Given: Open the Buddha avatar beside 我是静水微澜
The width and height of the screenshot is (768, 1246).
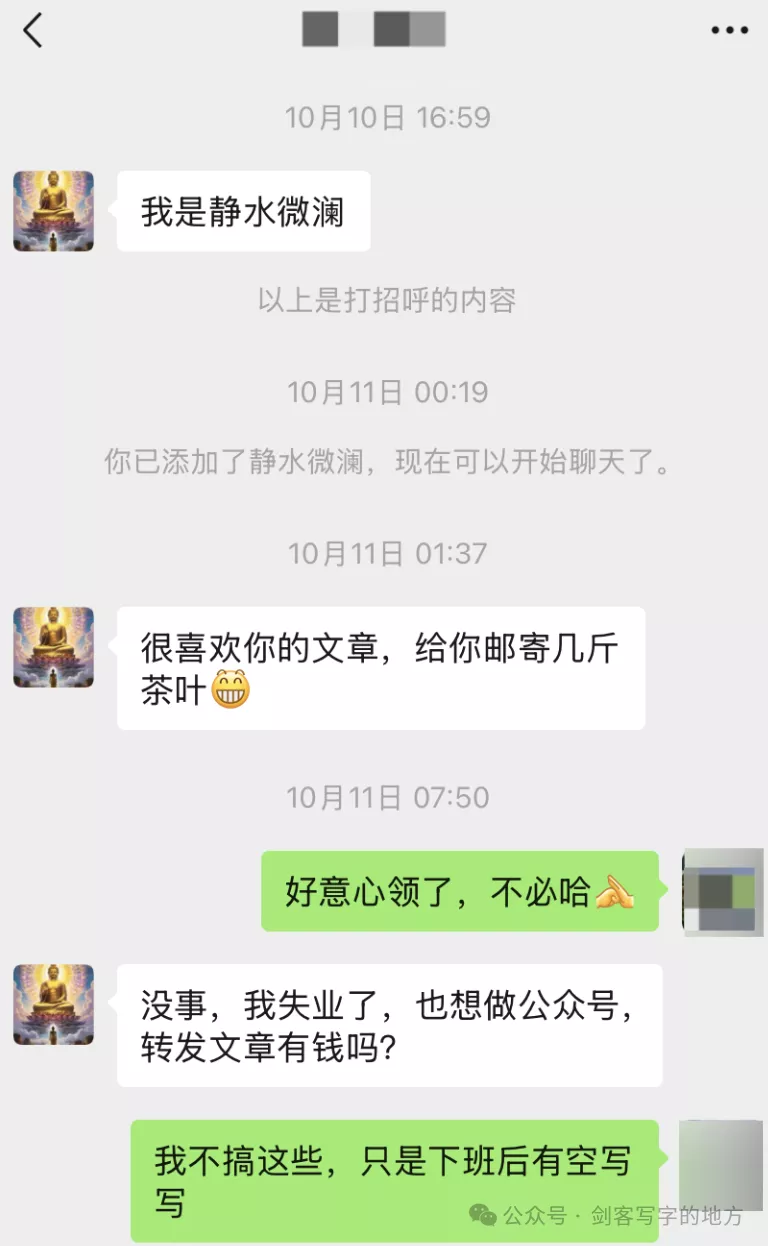Looking at the screenshot, I should coord(53,211).
